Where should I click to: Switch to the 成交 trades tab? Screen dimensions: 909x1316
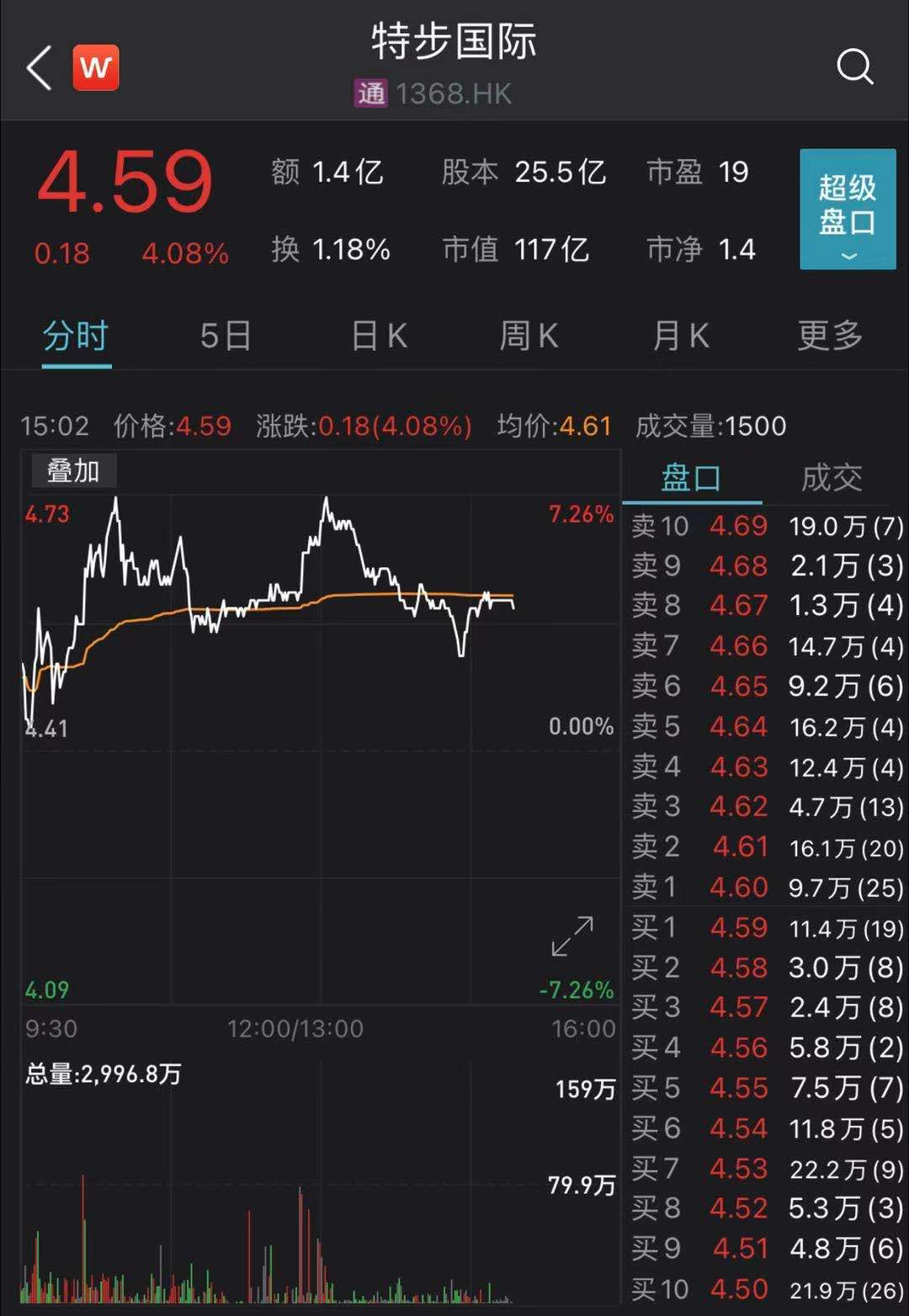coord(832,478)
